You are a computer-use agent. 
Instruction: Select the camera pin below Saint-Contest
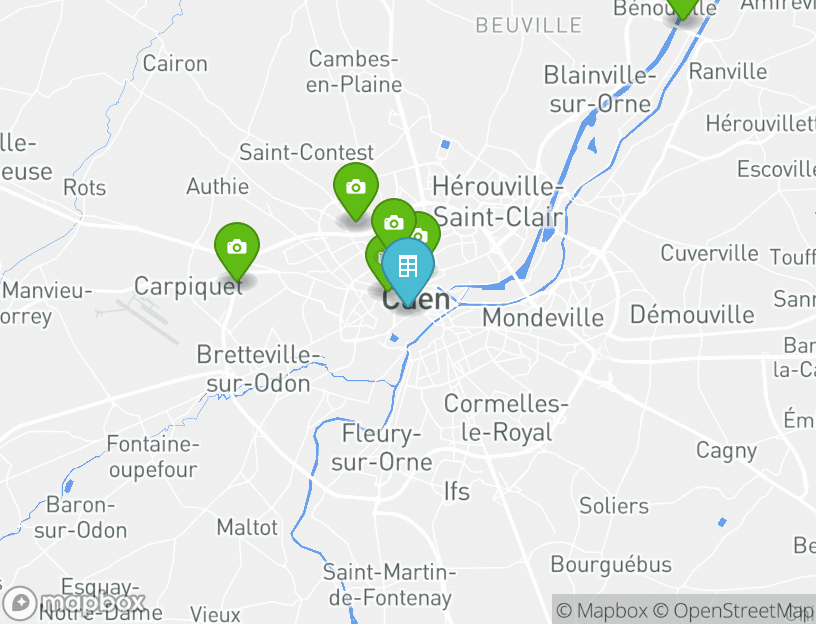coord(355,187)
